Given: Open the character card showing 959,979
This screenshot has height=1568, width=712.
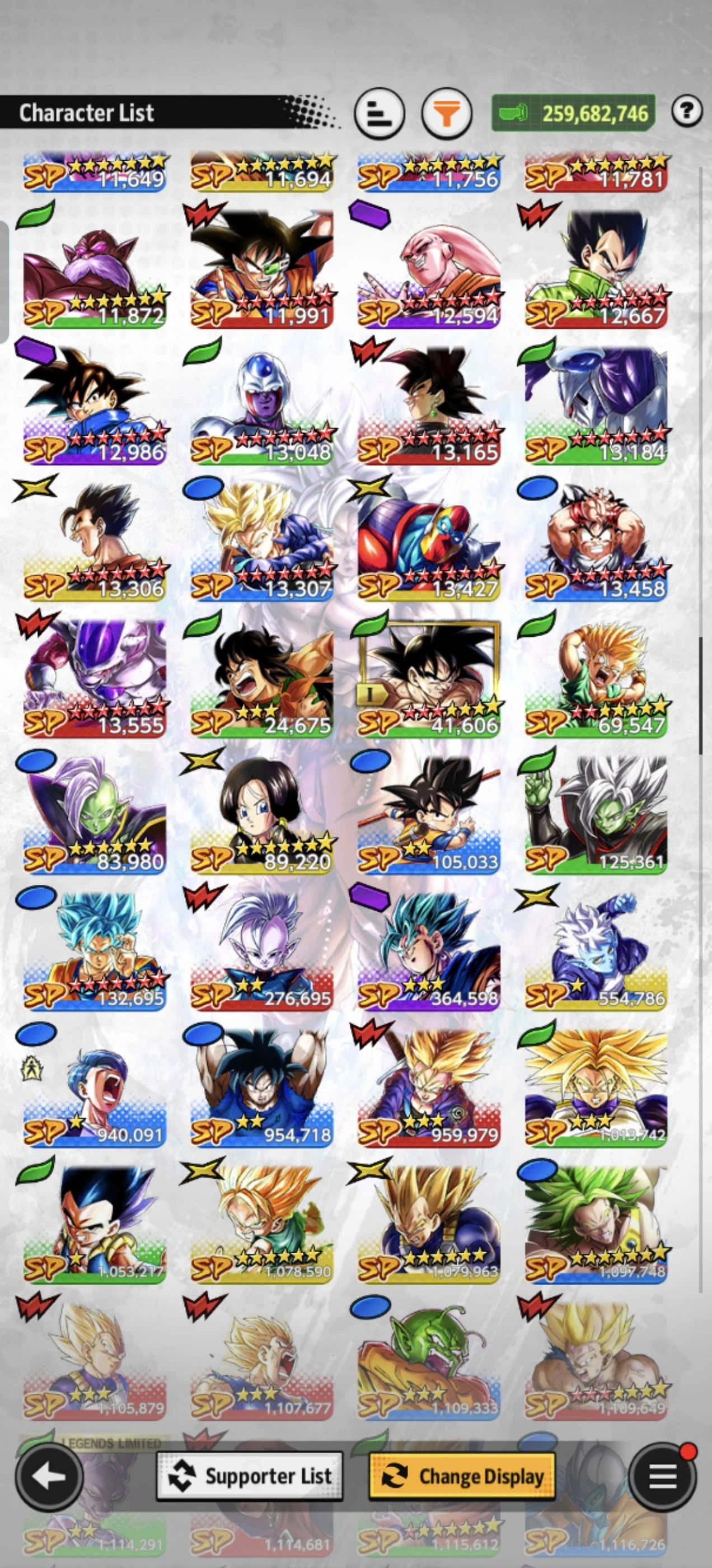Looking at the screenshot, I should (429, 1088).
